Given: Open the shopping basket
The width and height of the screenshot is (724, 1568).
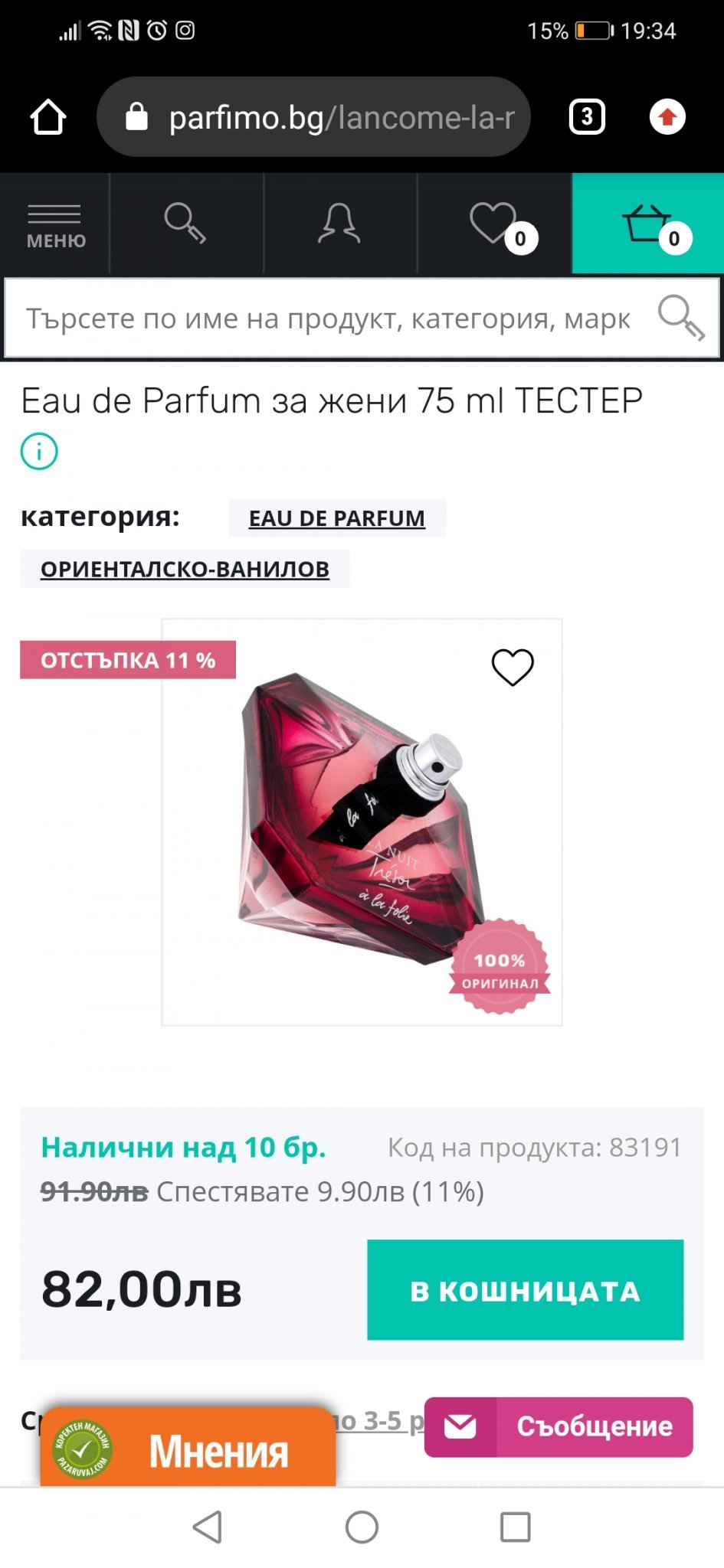Looking at the screenshot, I should pyautogui.click(x=647, y=224).
